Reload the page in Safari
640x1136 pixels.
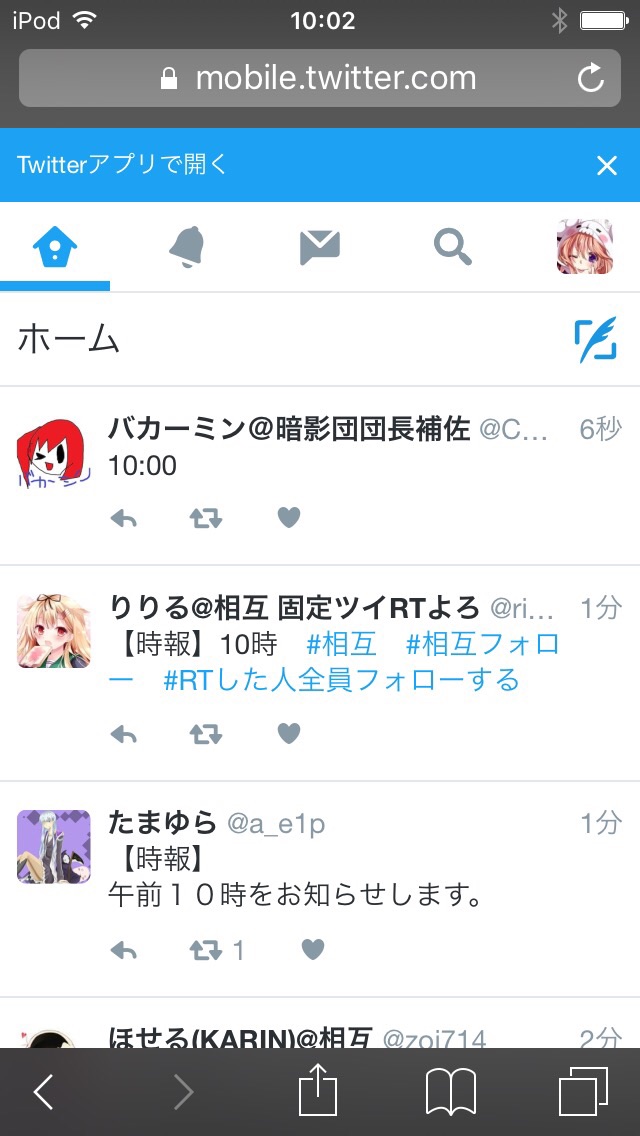[591, 78]
